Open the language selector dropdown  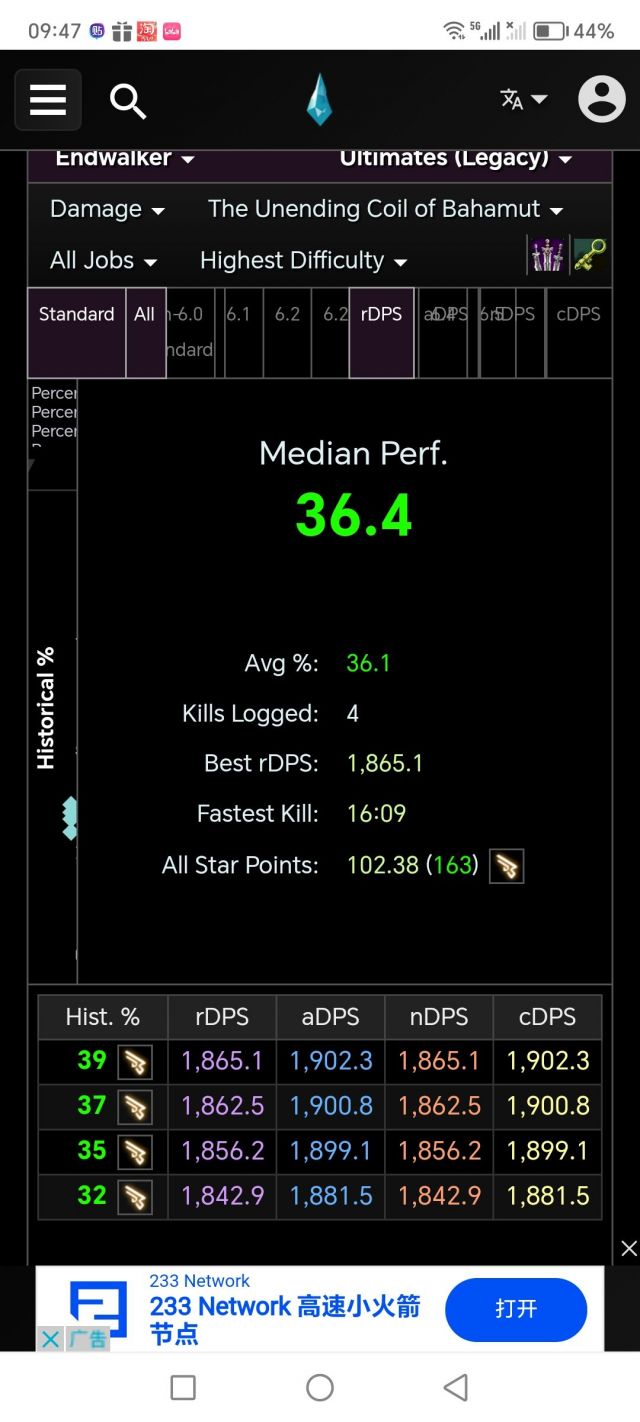coord(524,99)
